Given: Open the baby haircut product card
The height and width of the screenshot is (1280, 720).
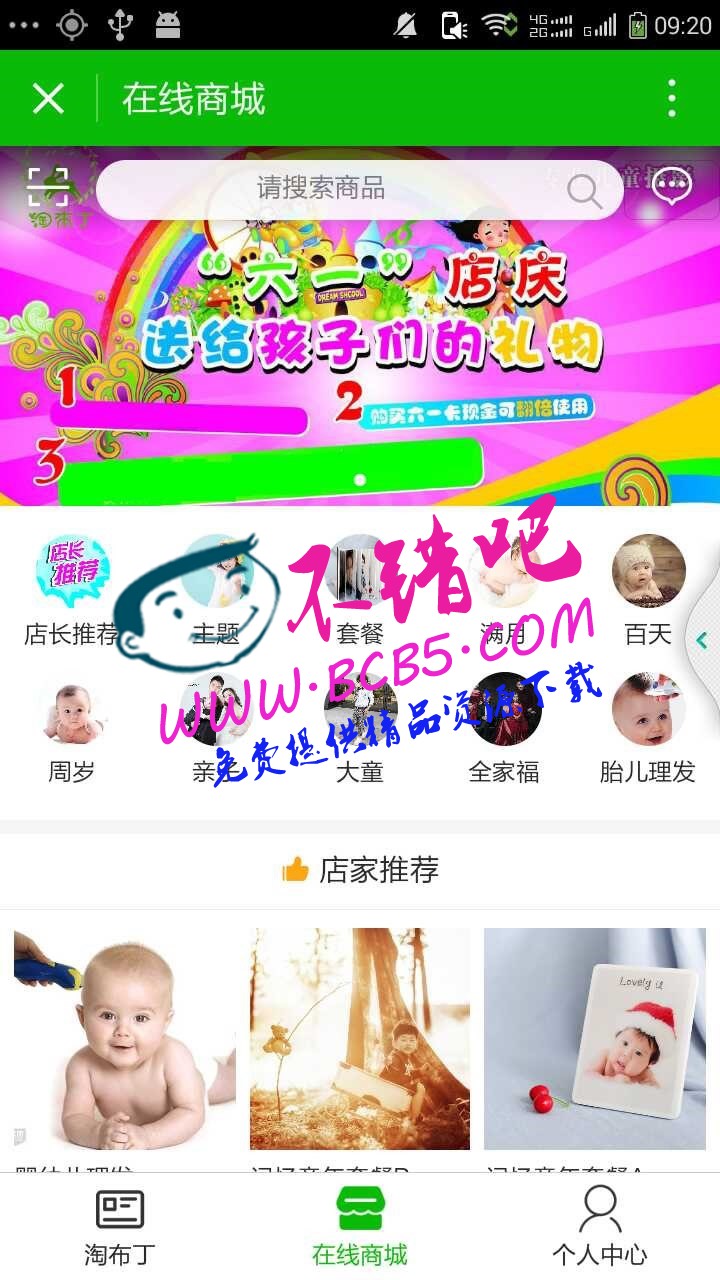Looking at the screenshot, I should tap(125, 1040).
